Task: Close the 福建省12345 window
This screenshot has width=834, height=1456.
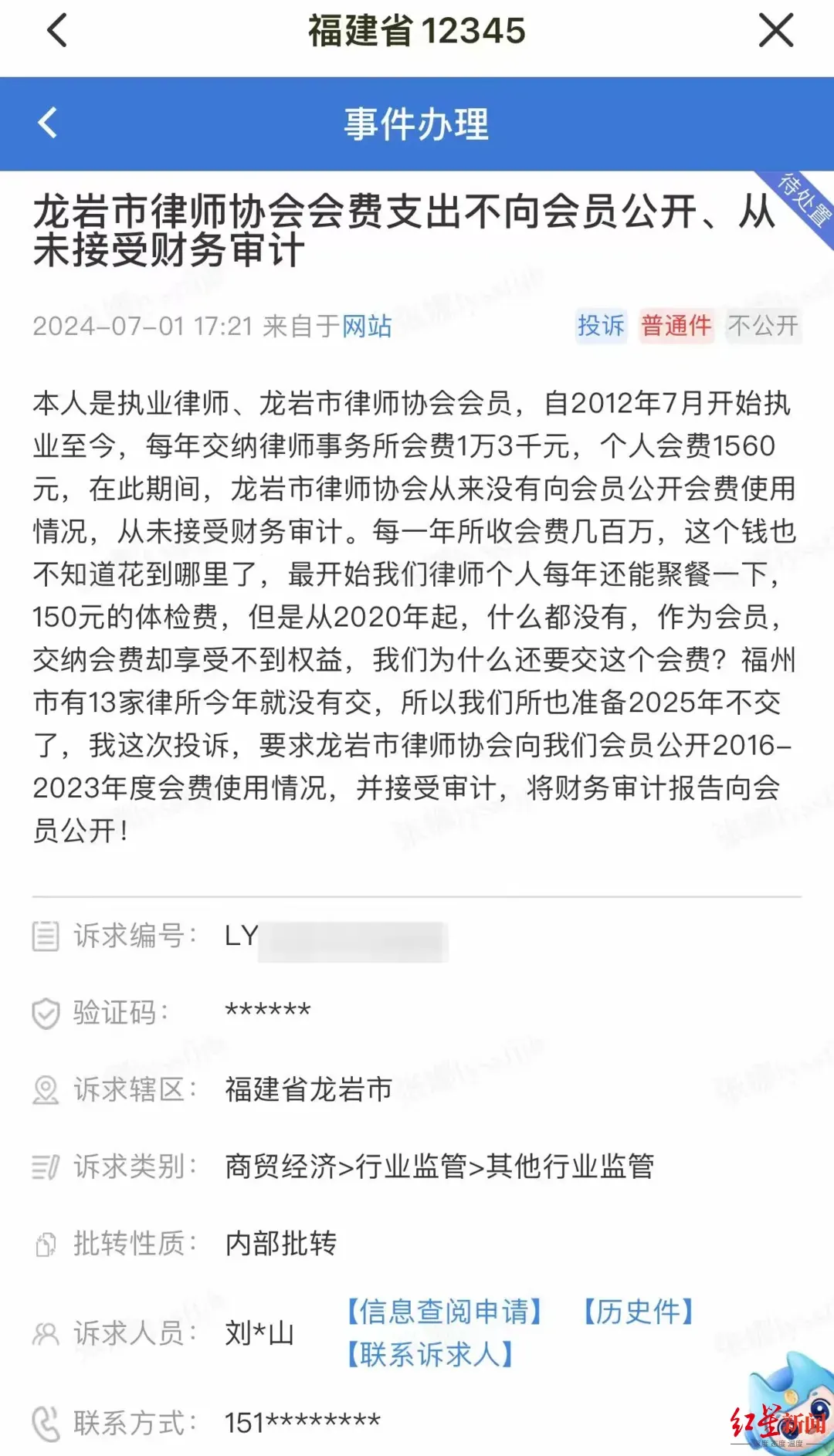Action: point(775,31)
